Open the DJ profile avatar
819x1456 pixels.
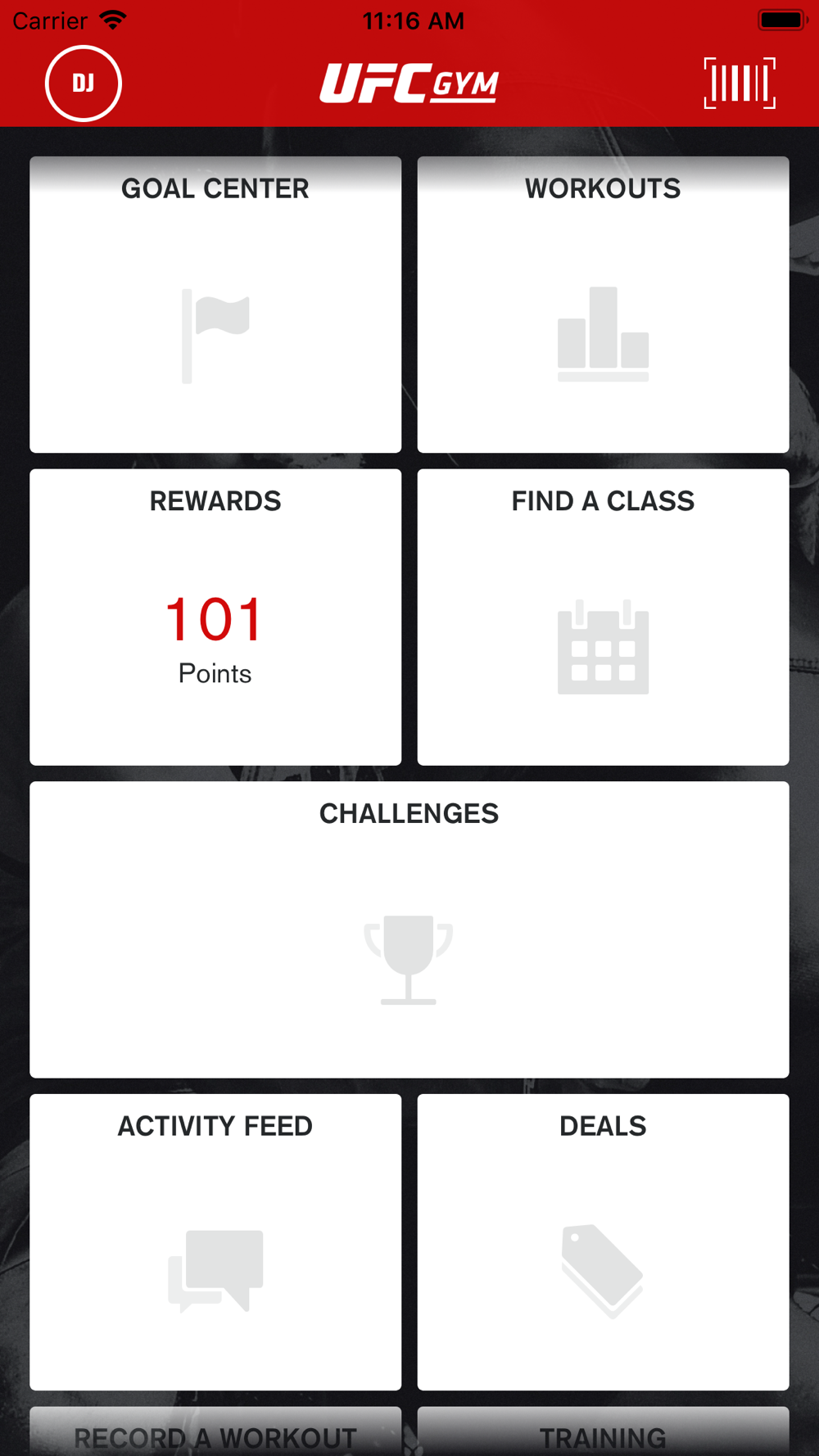(84, 84)
